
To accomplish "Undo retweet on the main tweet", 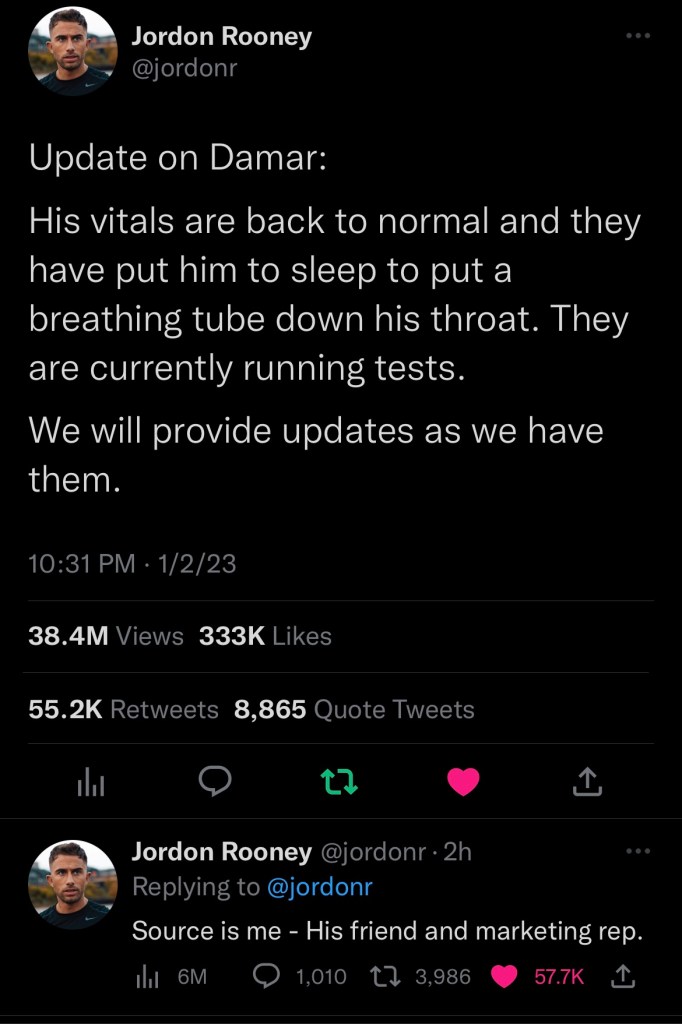I will 340,783.
